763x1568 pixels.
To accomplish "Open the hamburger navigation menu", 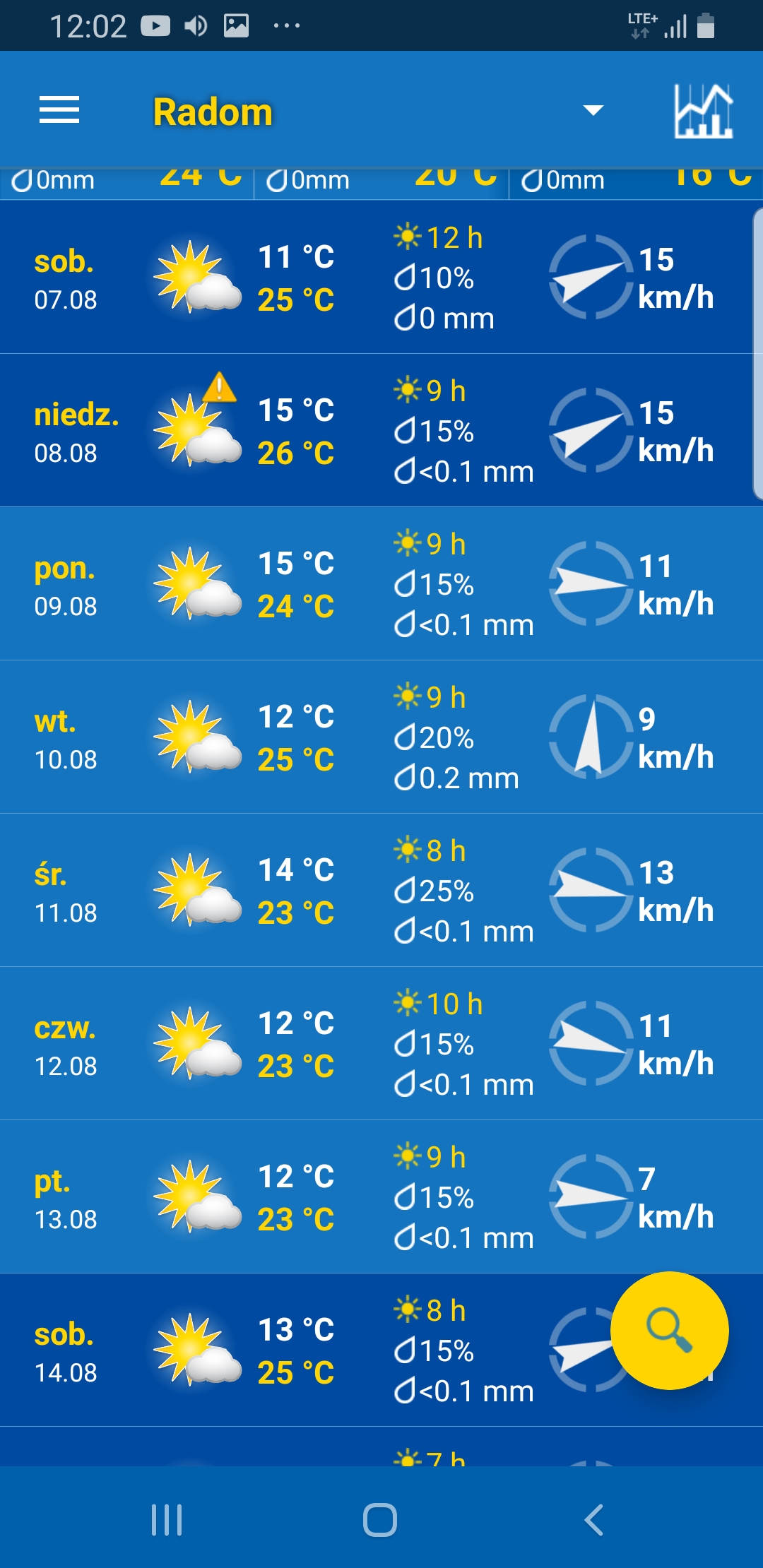I will [59, 110].
